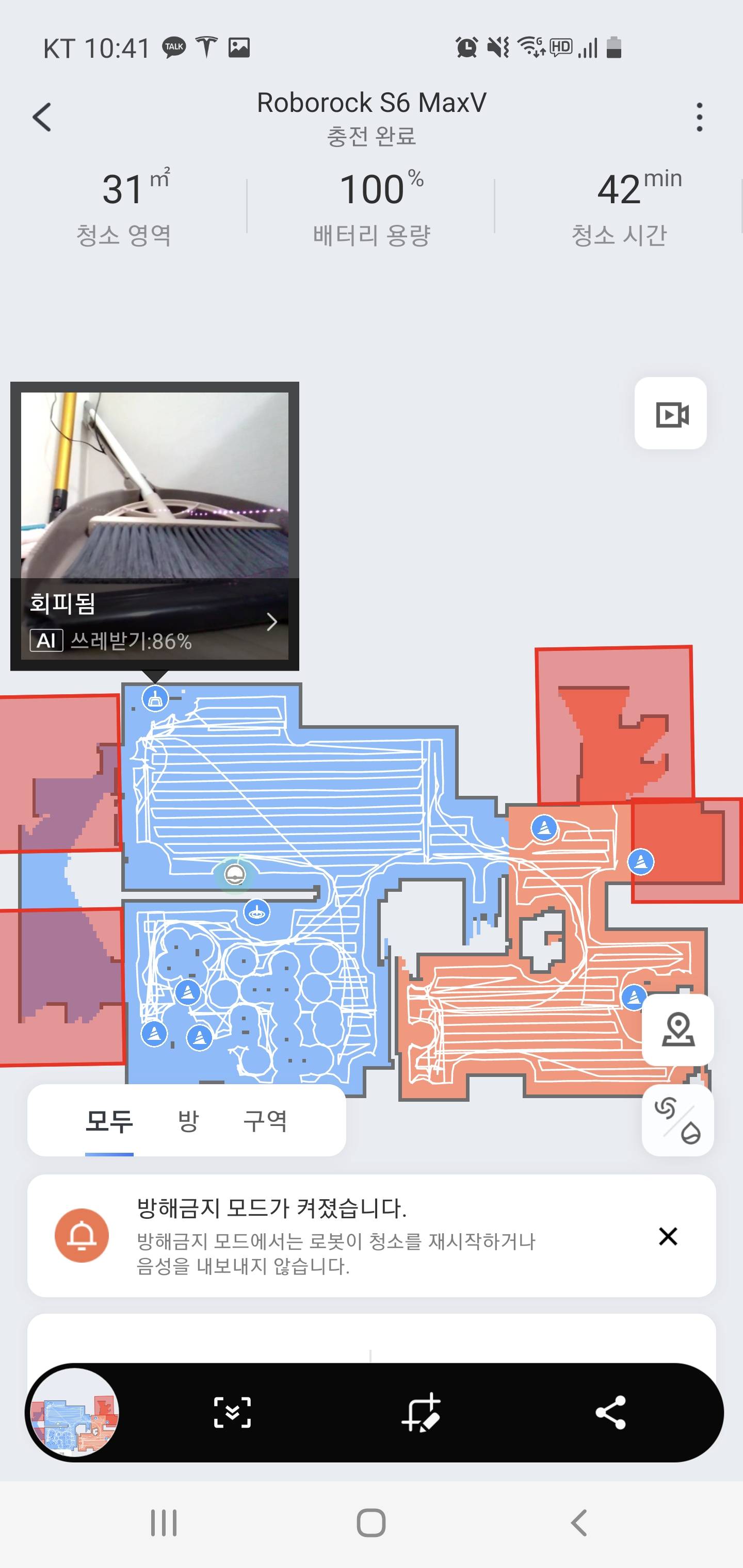
Task: Open the screenshot preview thumbnail
Action: (74, 1412)
